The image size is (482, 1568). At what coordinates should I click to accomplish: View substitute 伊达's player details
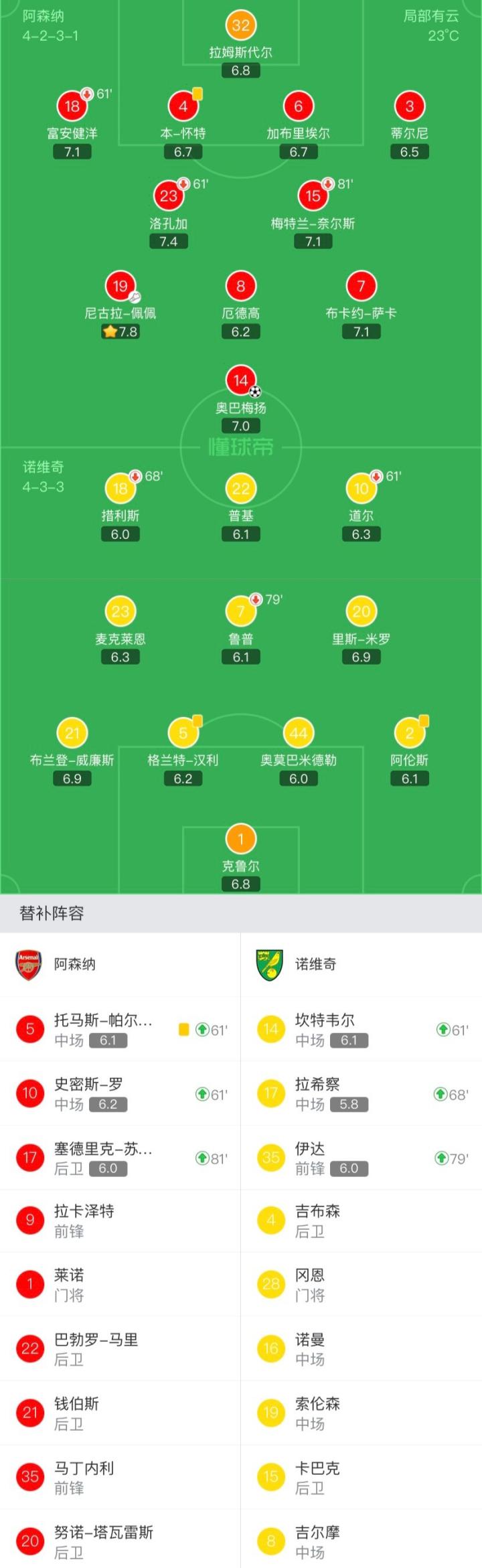point(361,1158)
